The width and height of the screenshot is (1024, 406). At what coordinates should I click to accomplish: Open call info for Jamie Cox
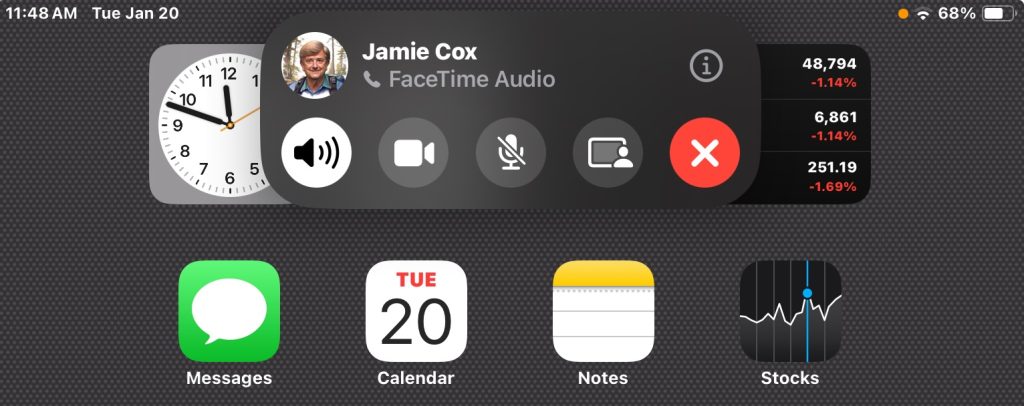click(x=706, y=67)
